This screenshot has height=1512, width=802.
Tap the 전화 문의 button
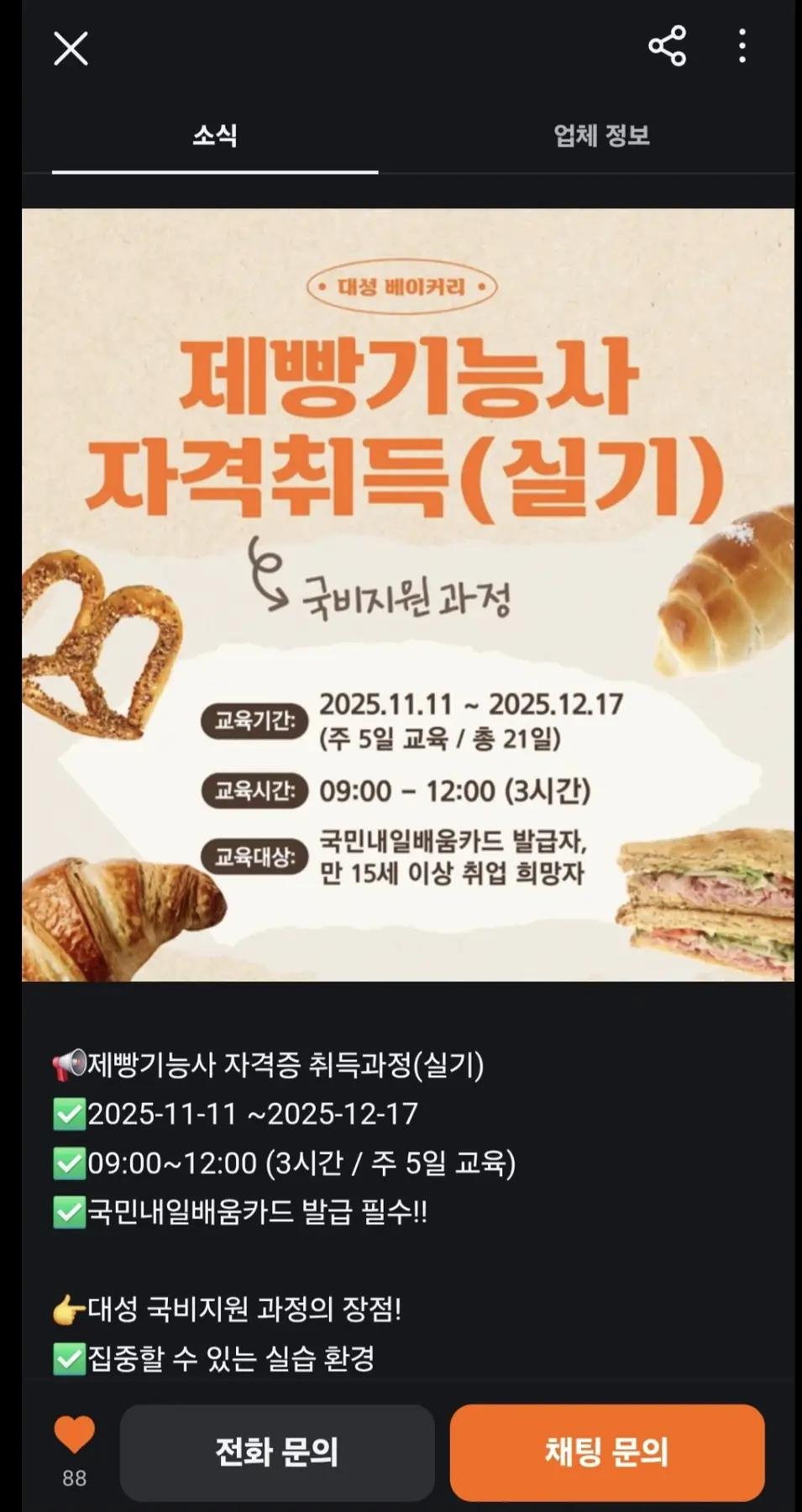277,1452
